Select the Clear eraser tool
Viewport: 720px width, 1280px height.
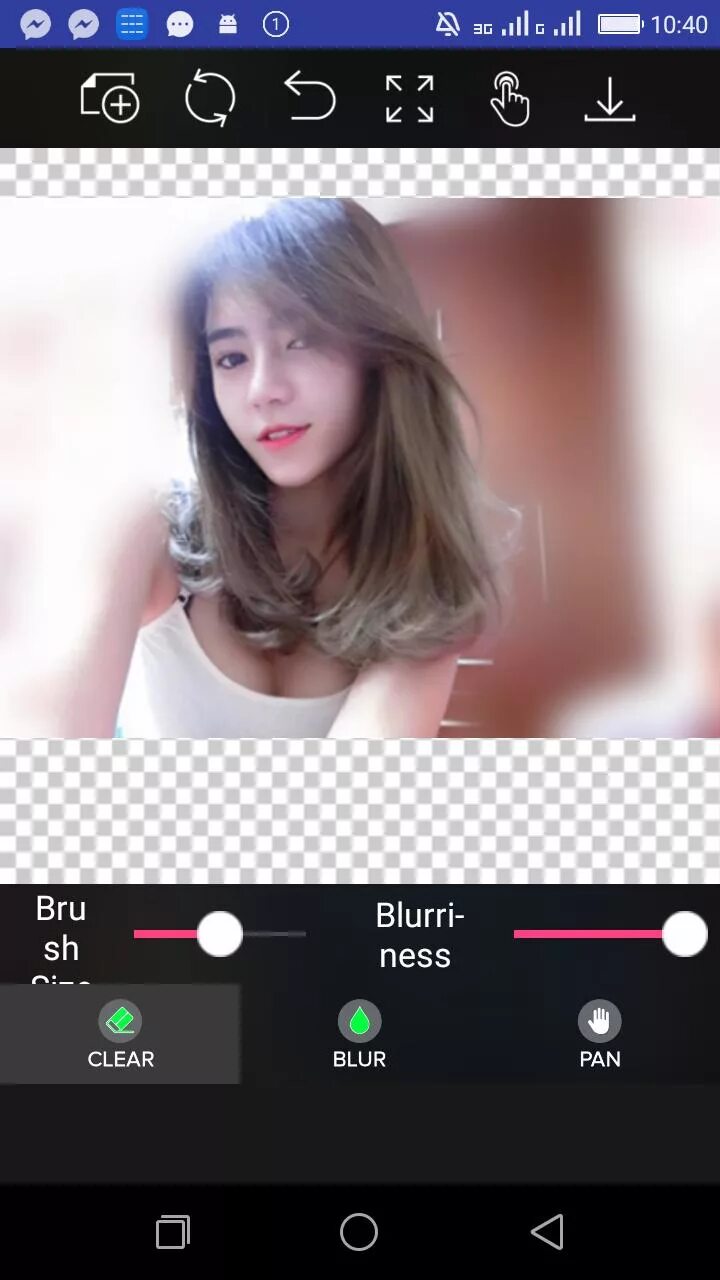pos(120,1035)
